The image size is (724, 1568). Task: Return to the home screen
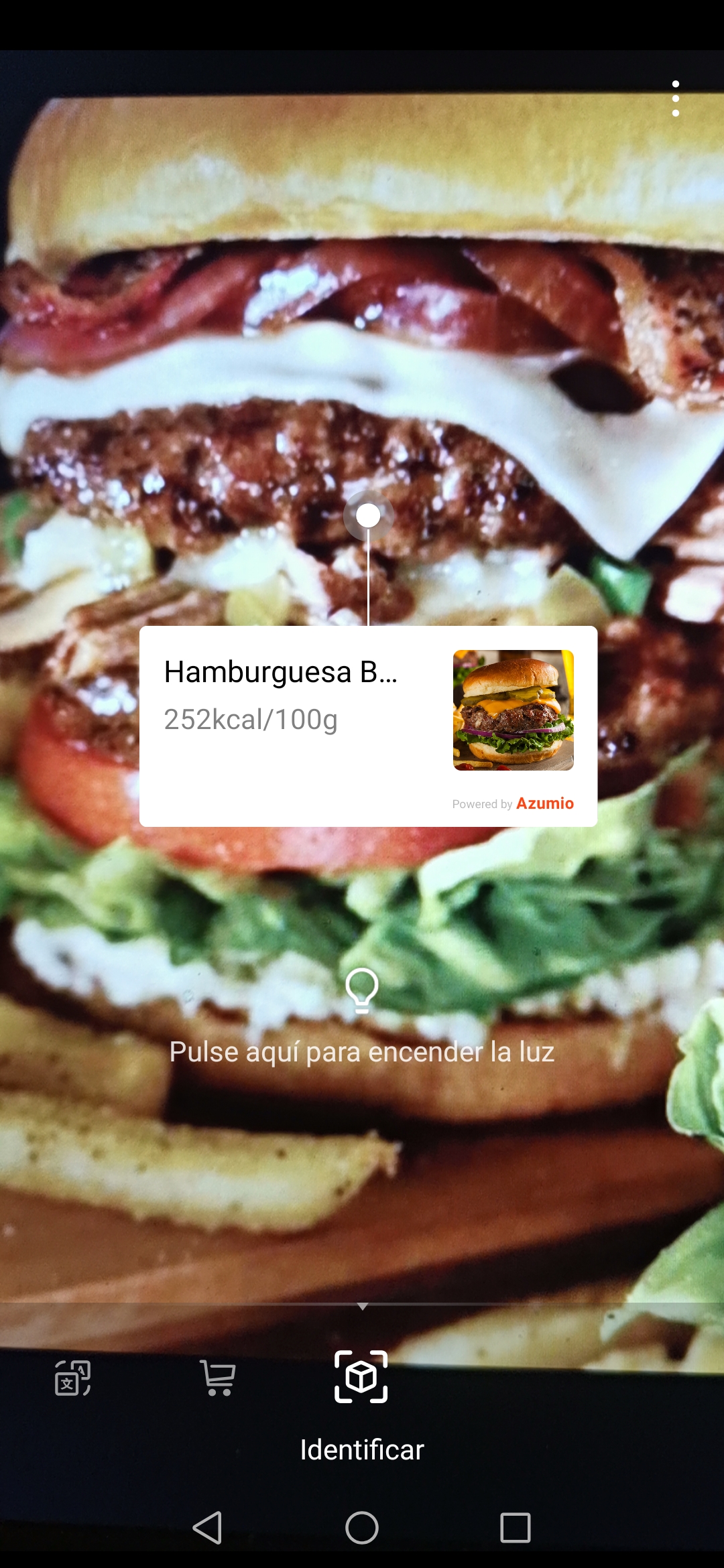(361, 1528)
